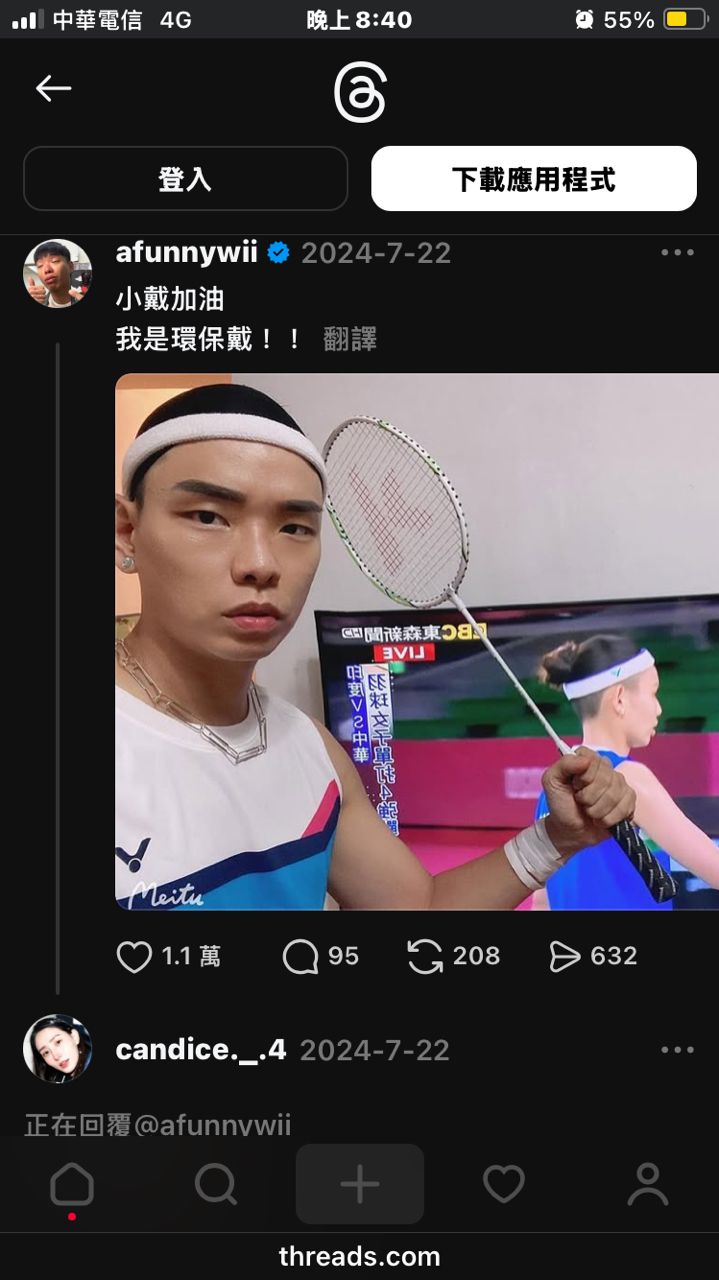Repost afunnywii's post
The height and width of the screenshot is (1280, 719).
point(425,957)
